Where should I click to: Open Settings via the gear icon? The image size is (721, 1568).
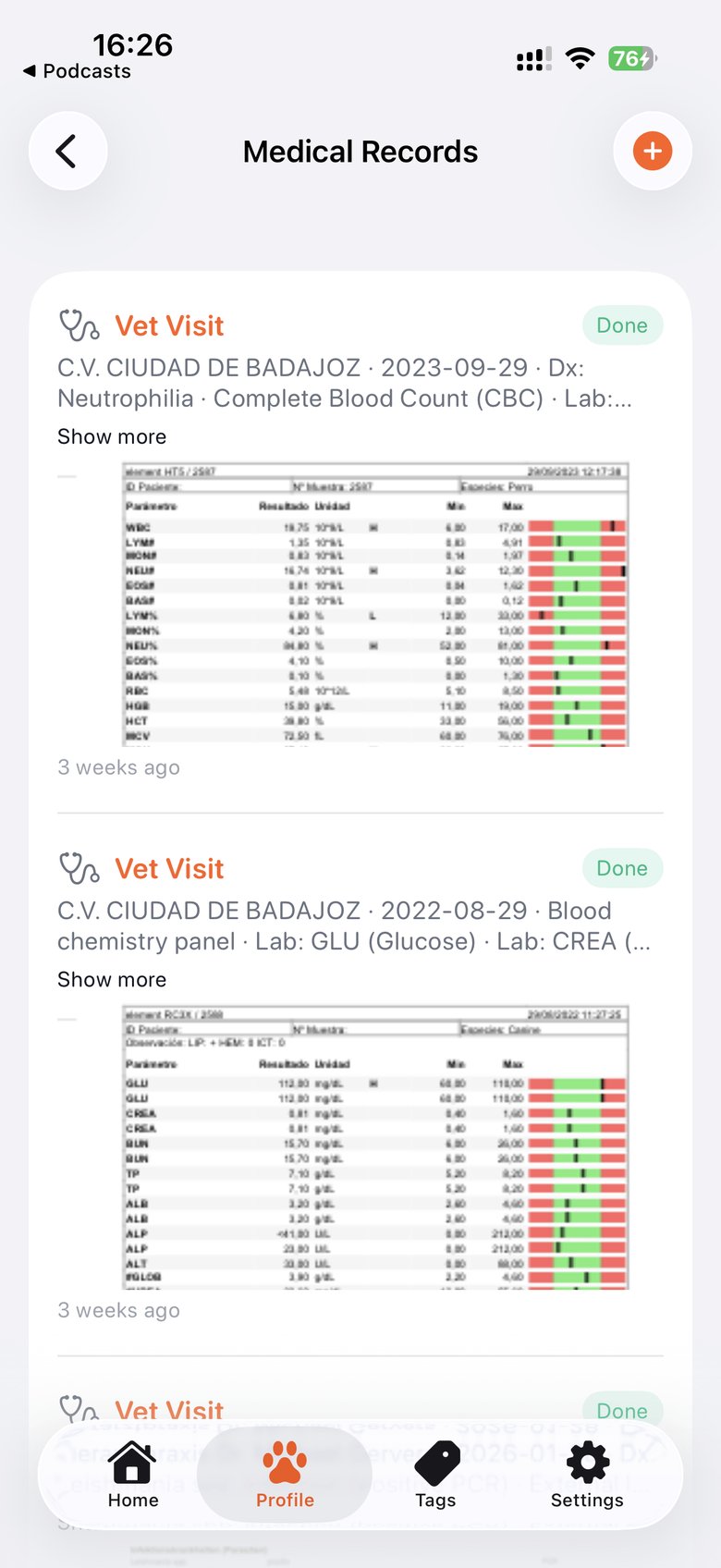[x=586, y=1464]
